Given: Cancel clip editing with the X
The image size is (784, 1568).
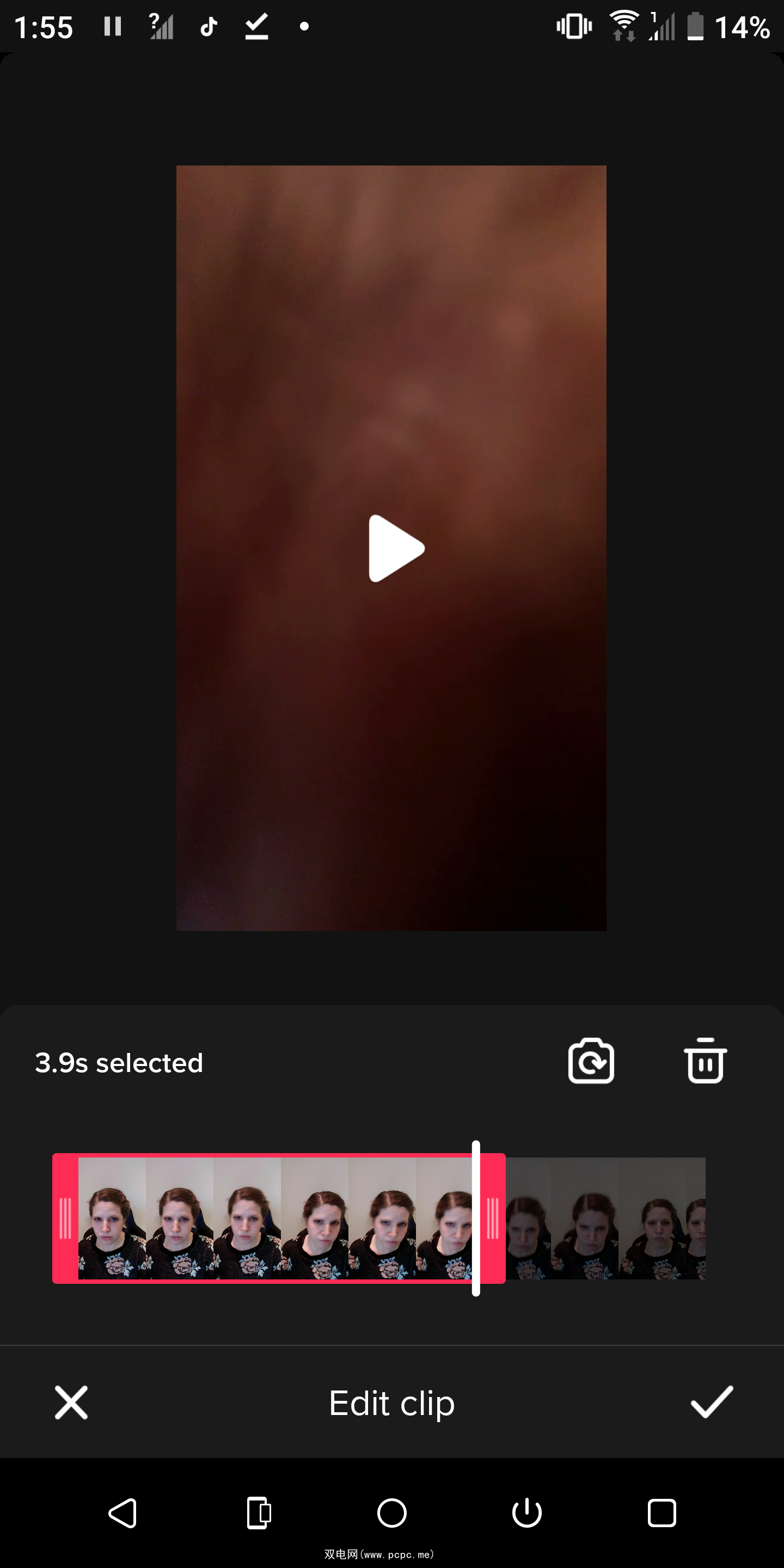Looking at the screenshot, I should pyautogui.click(x=71, y=1402).
